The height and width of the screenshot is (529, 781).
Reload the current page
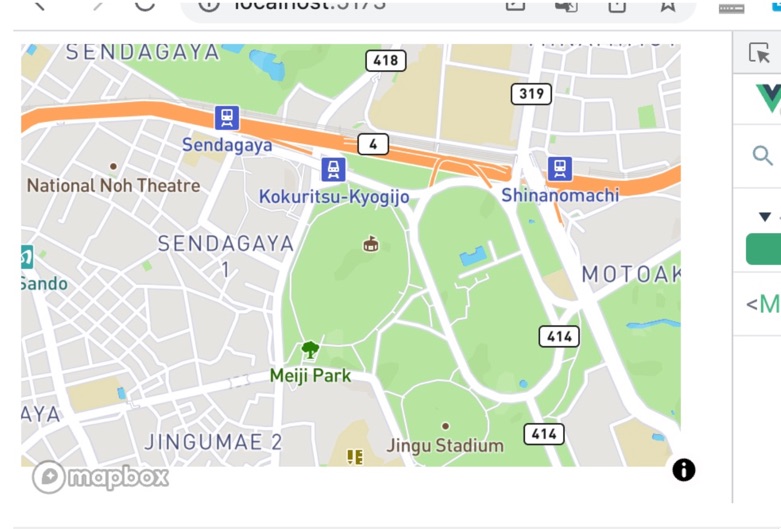tap(144, 4)
